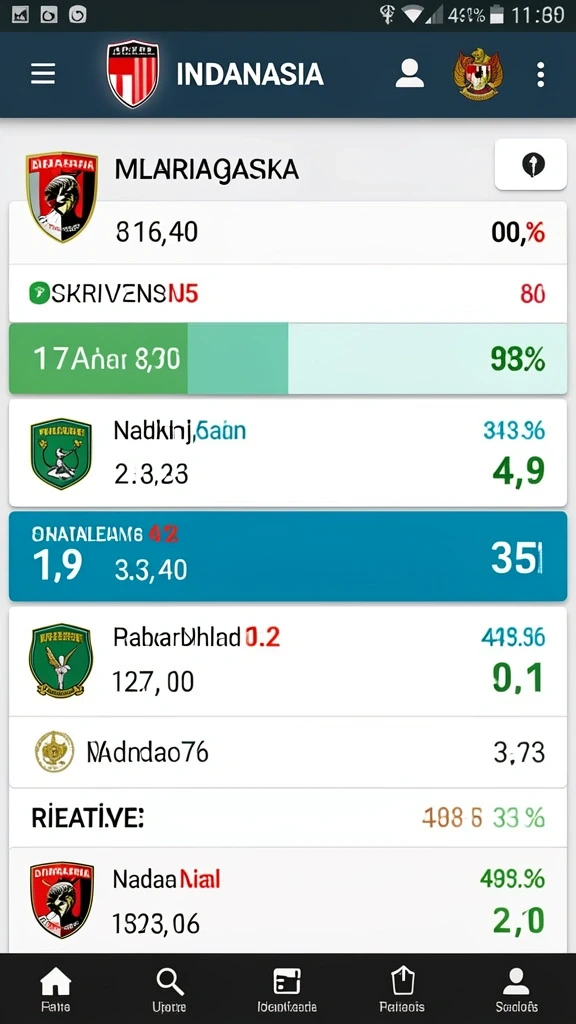576x1024 pixels.
Task: Open the Nadaa Nial team row
Action: pos(288,901)
